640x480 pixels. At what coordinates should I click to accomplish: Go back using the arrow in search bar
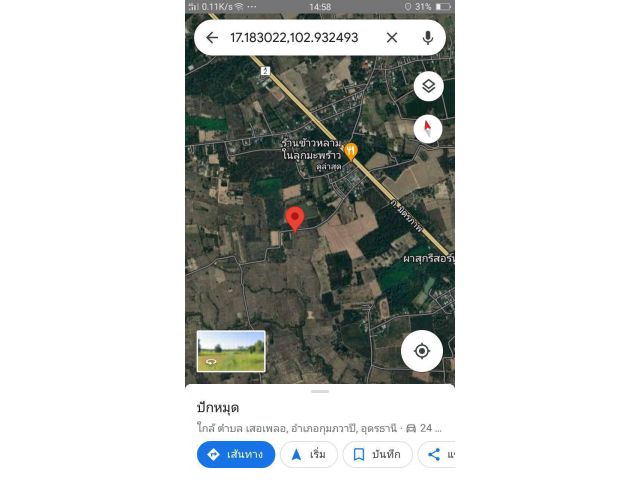tap(212, 38)
